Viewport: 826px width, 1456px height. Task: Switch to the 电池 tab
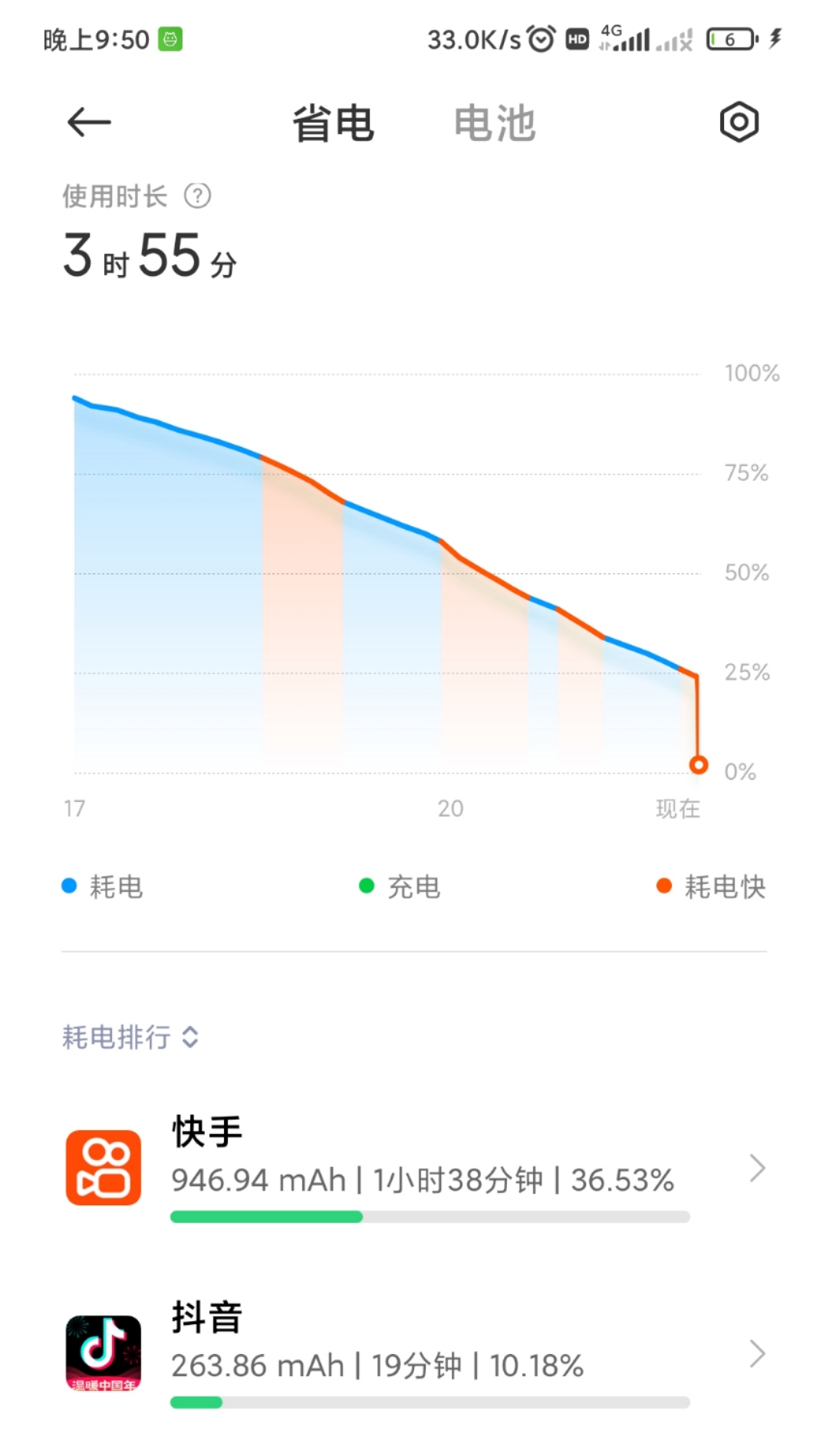495,123
